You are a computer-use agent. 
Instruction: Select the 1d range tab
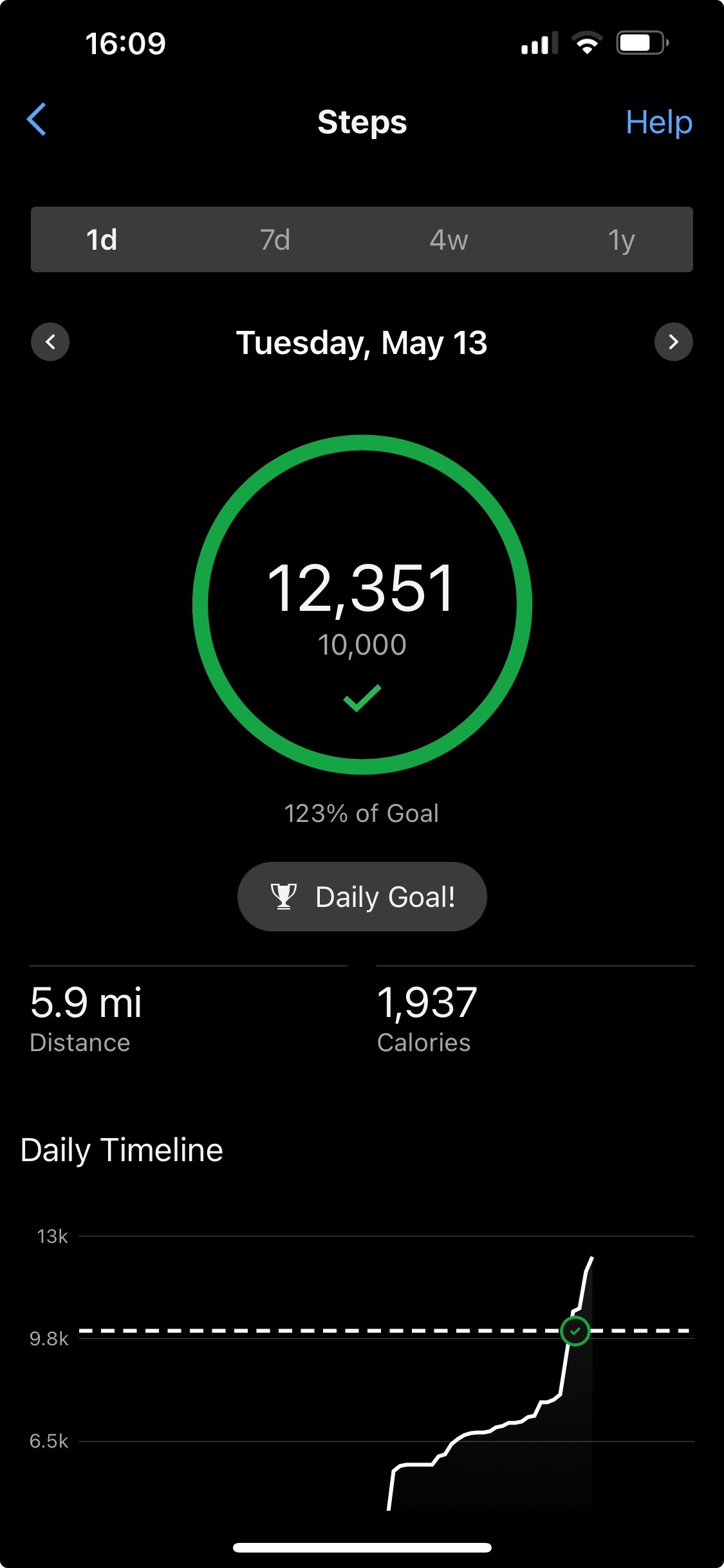click(x=102, y=239)
